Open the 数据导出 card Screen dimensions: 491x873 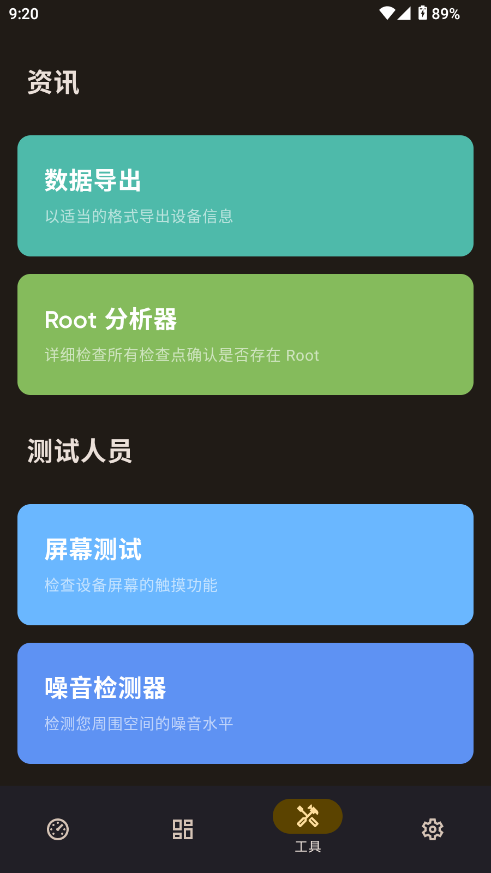(246, 195)
